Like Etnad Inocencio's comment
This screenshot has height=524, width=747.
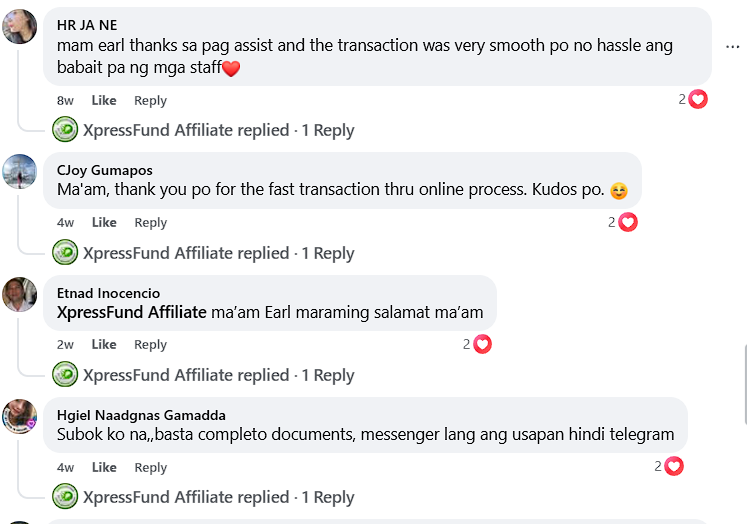point(104,344)
